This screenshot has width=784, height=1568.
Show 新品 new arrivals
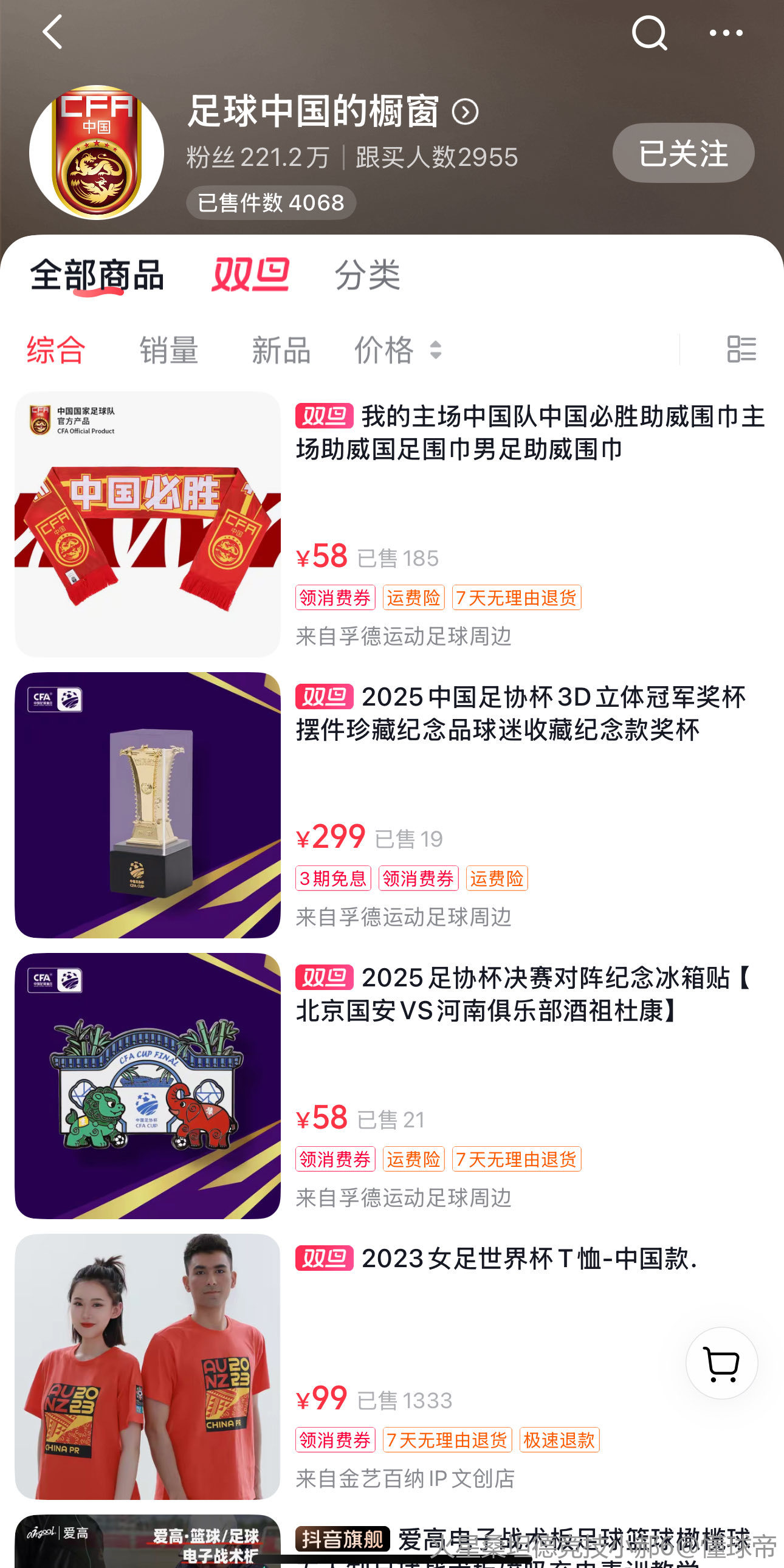[281, 350]
